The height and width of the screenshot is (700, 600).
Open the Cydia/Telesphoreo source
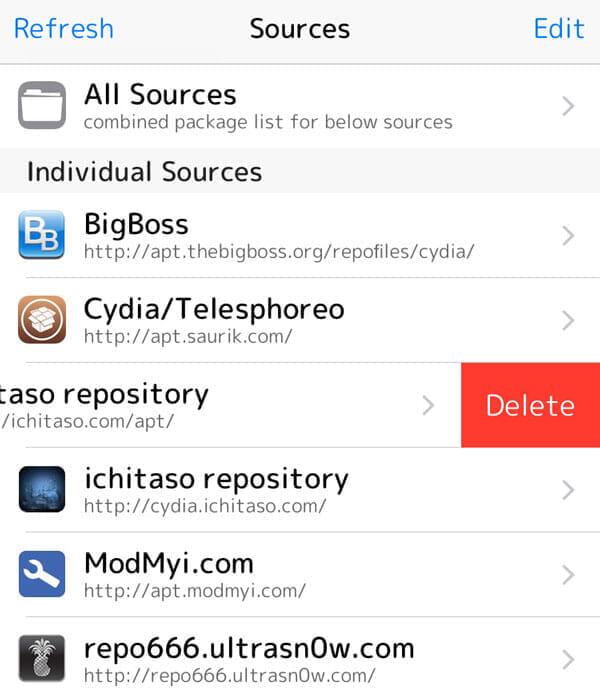click(300, 320)
